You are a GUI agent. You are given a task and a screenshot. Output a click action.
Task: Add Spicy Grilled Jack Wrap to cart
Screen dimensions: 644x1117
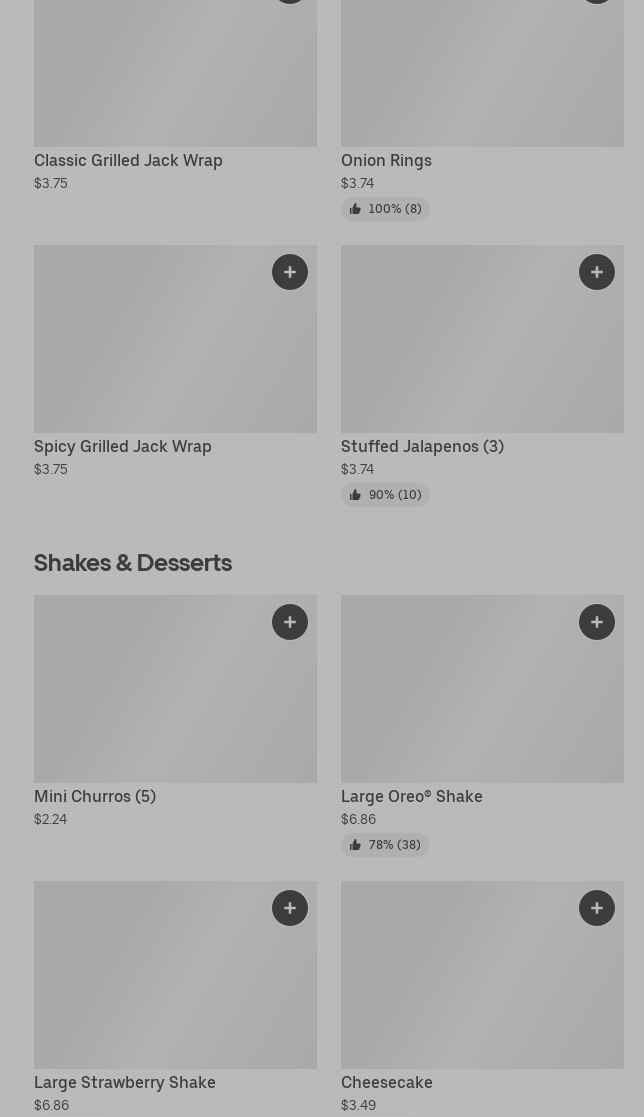[x=290, y=272]
